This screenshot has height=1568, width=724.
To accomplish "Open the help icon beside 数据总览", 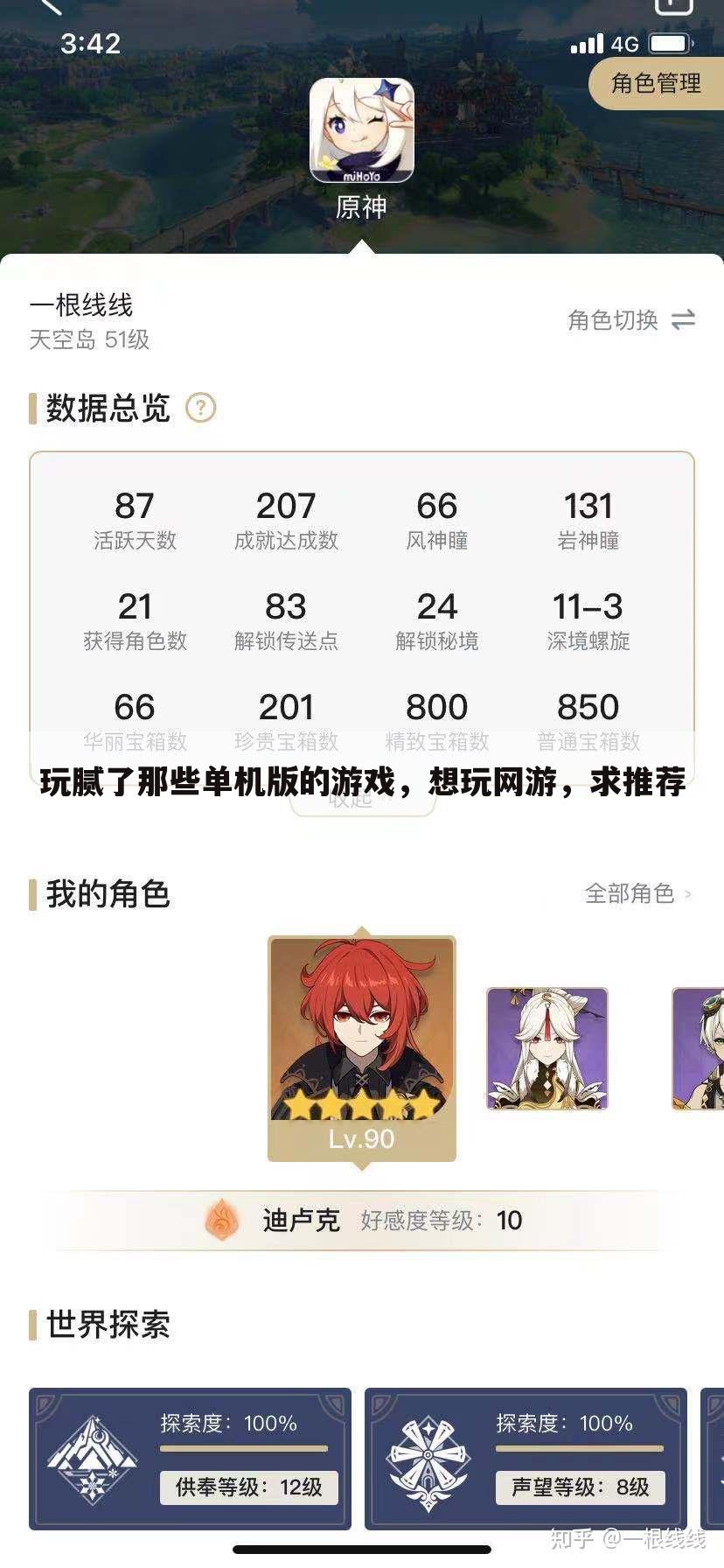I will click(x=200, y=408).
